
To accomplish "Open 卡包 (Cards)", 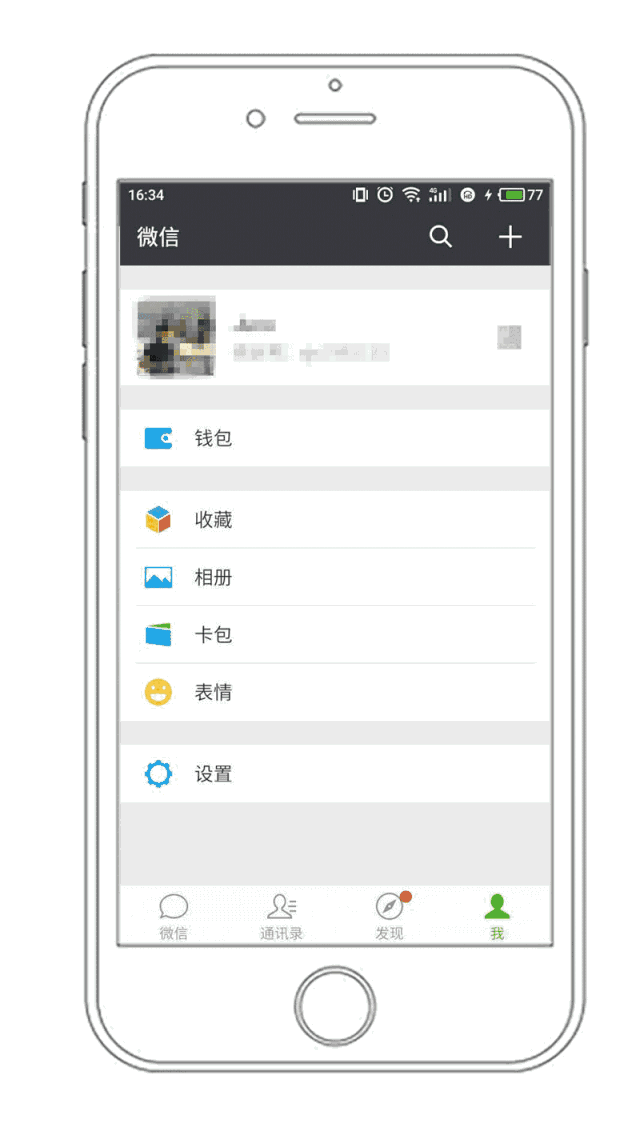I will [335, 635].
